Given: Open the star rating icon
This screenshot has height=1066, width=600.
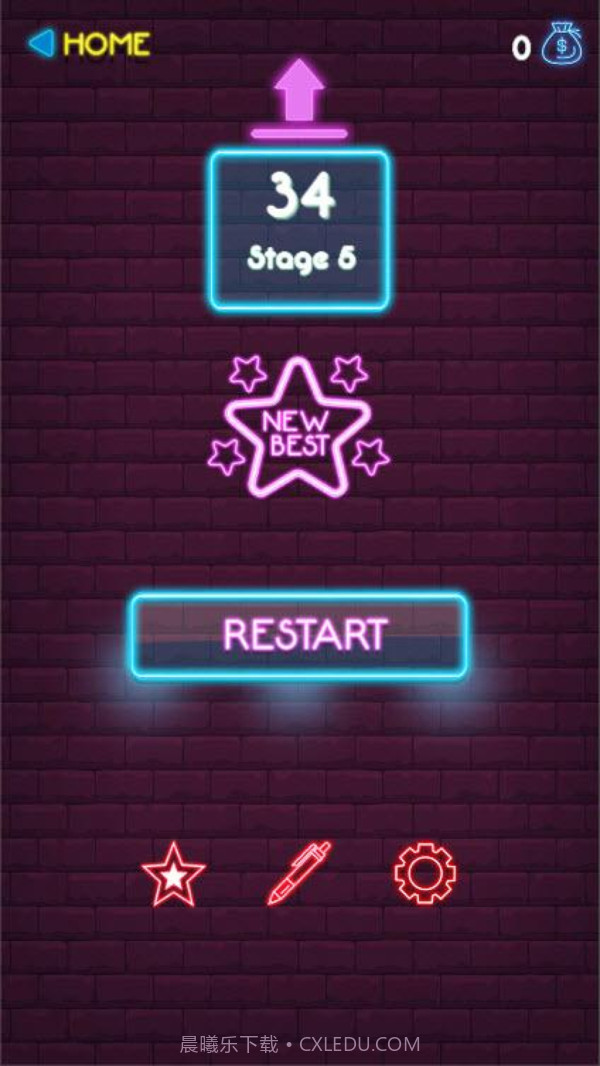Looking at the screenshot, I should click(174, 874).
